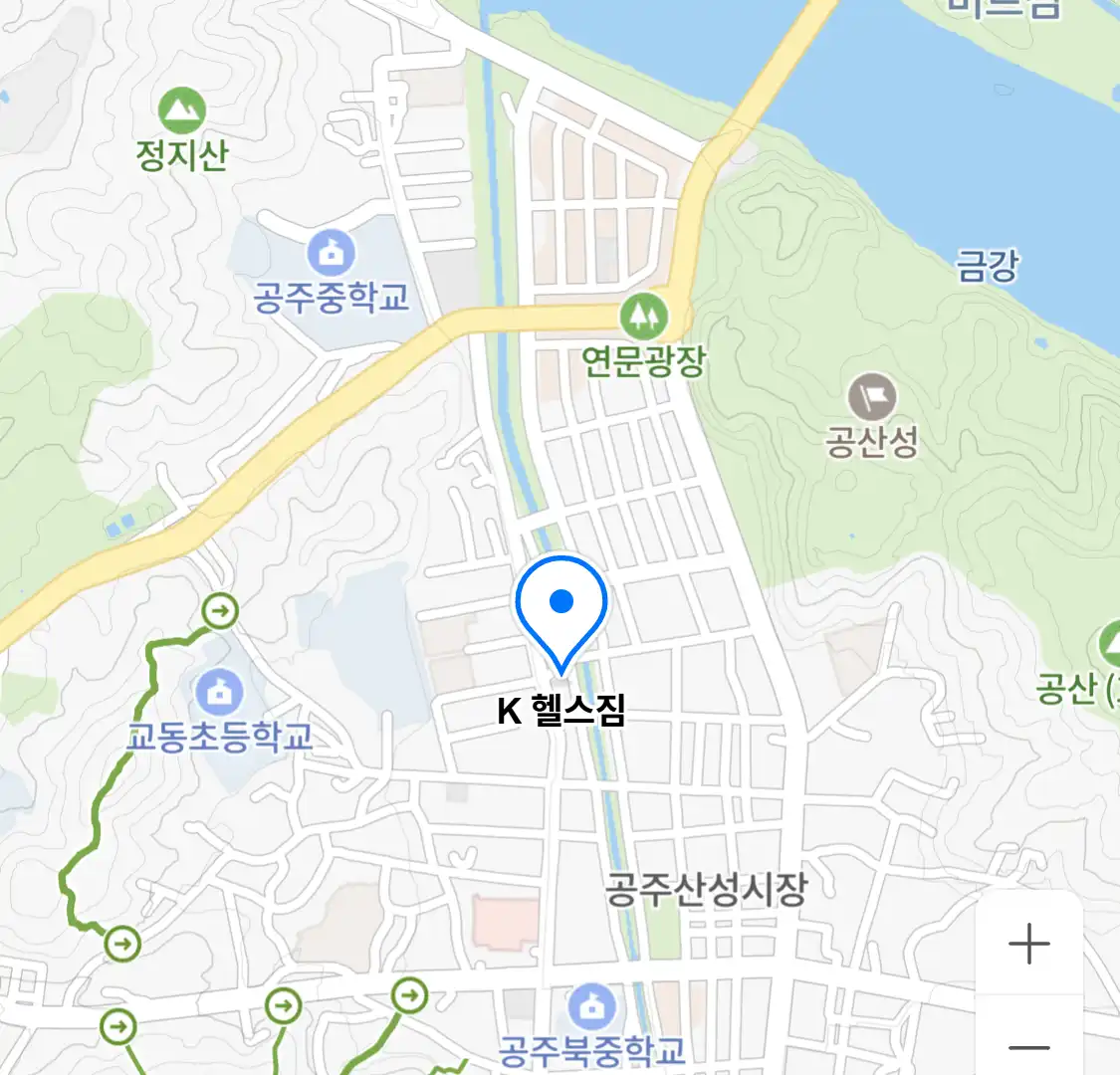Open the 공산성 landmark marker
The image size is (1120, 1075).
point(872,399)
